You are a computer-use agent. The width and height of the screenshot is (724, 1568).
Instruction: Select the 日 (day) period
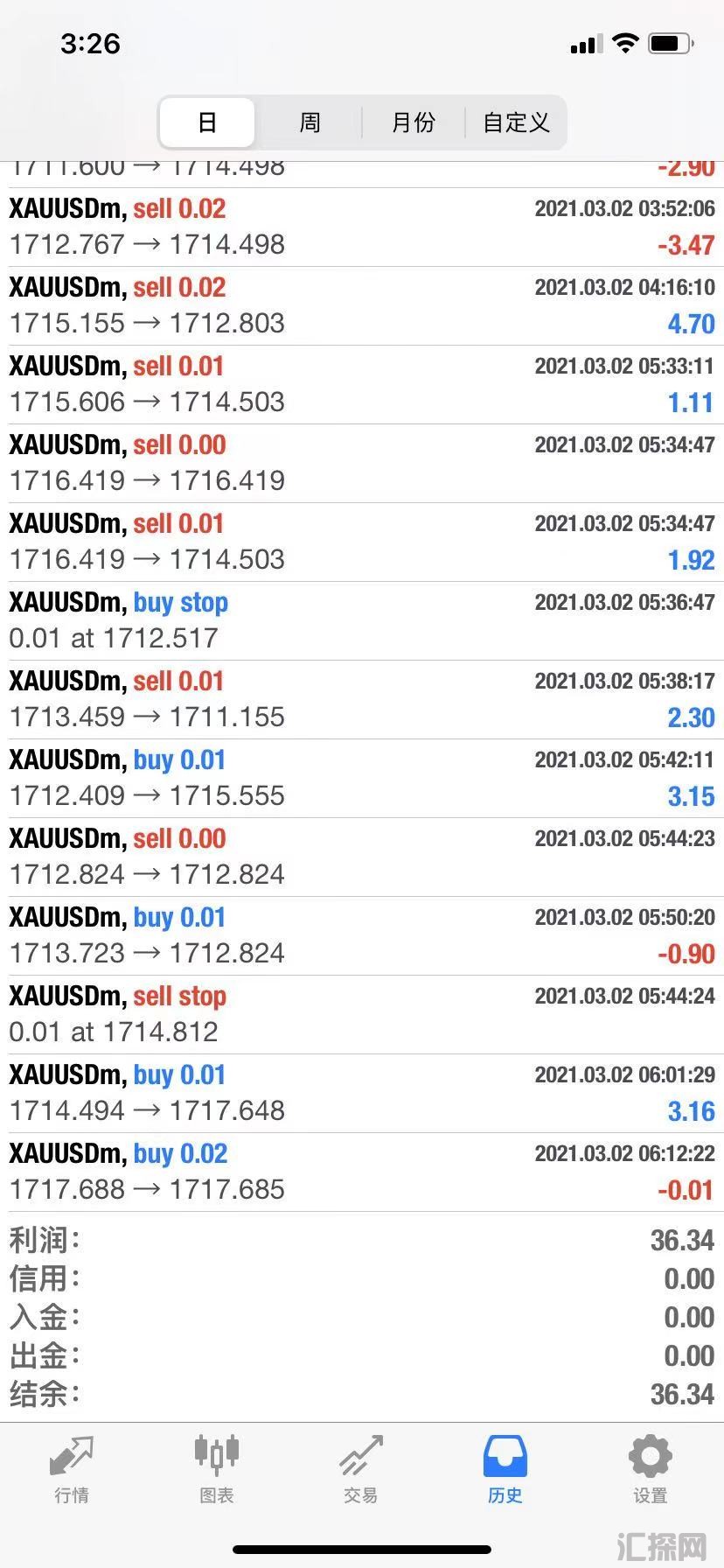pos(207,122)
